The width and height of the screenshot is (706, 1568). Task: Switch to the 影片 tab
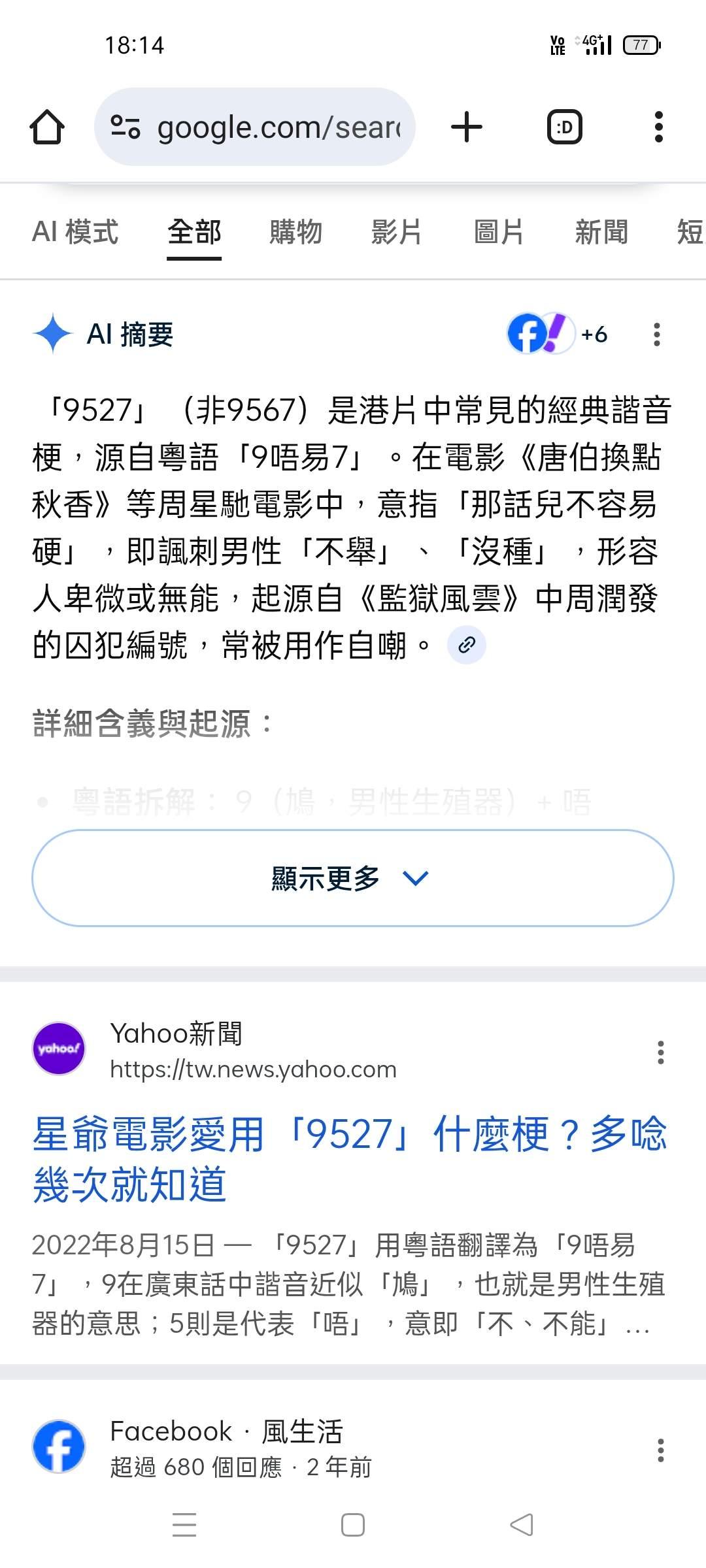397,232
